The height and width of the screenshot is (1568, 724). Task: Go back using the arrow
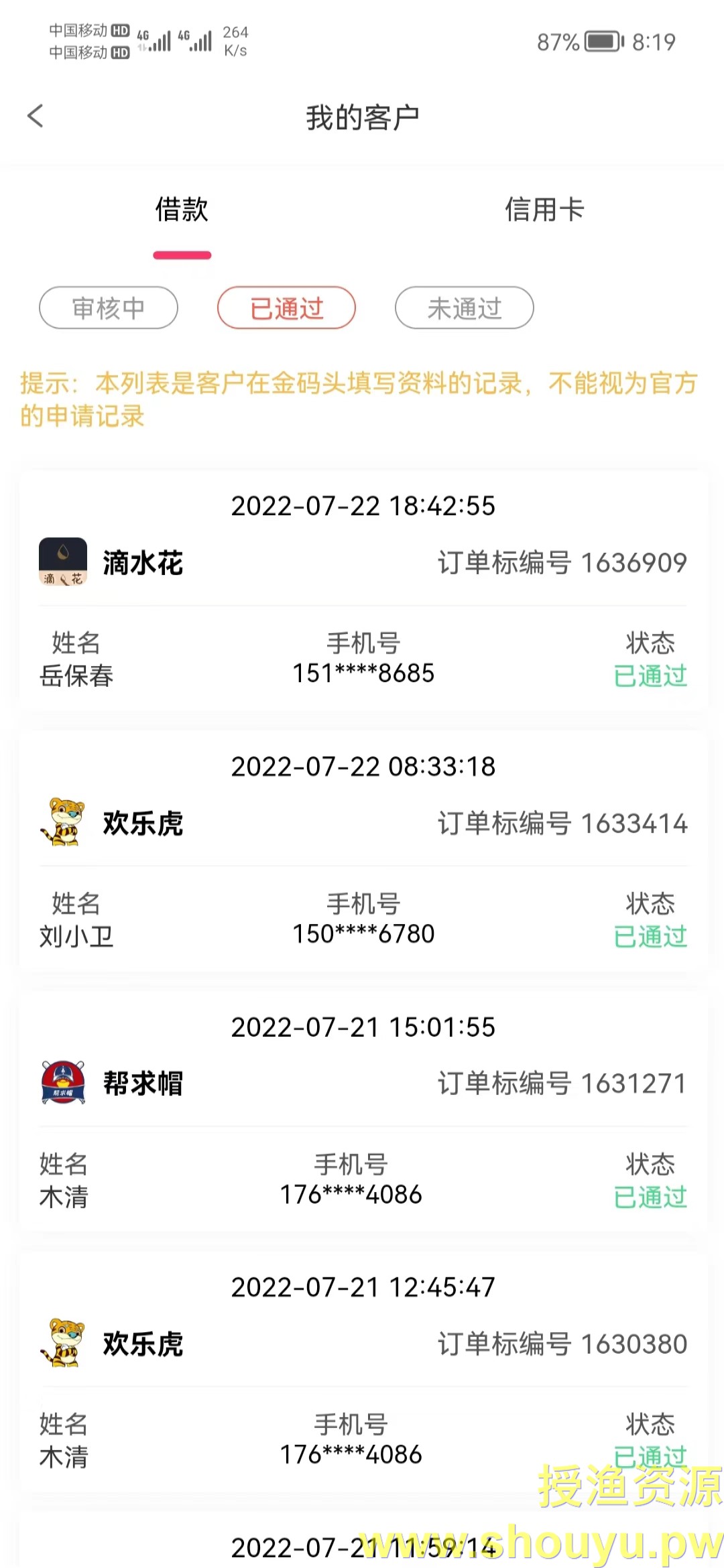point(36,116)
